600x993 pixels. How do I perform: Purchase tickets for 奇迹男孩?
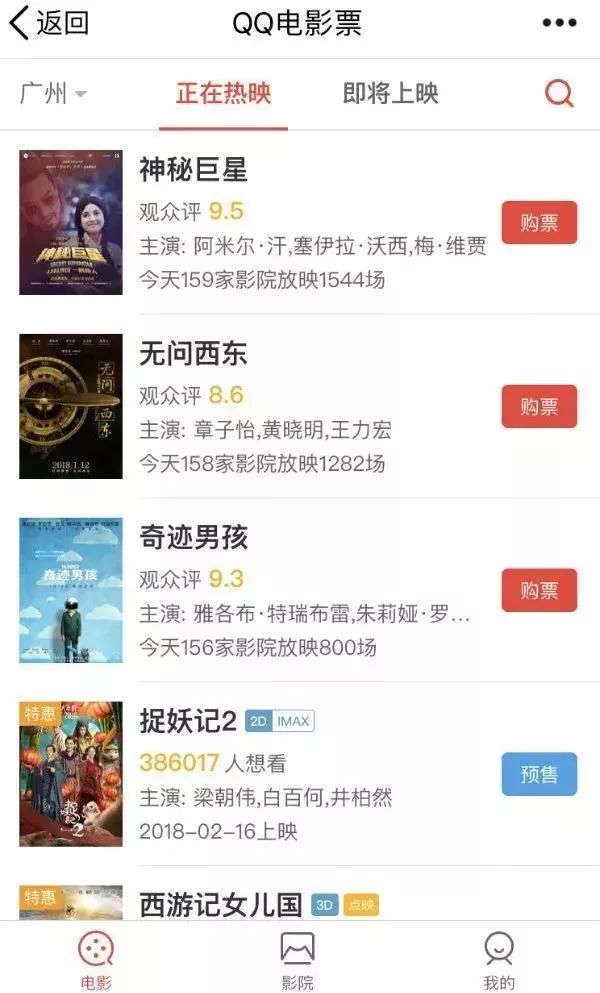[x=539, y=591]
